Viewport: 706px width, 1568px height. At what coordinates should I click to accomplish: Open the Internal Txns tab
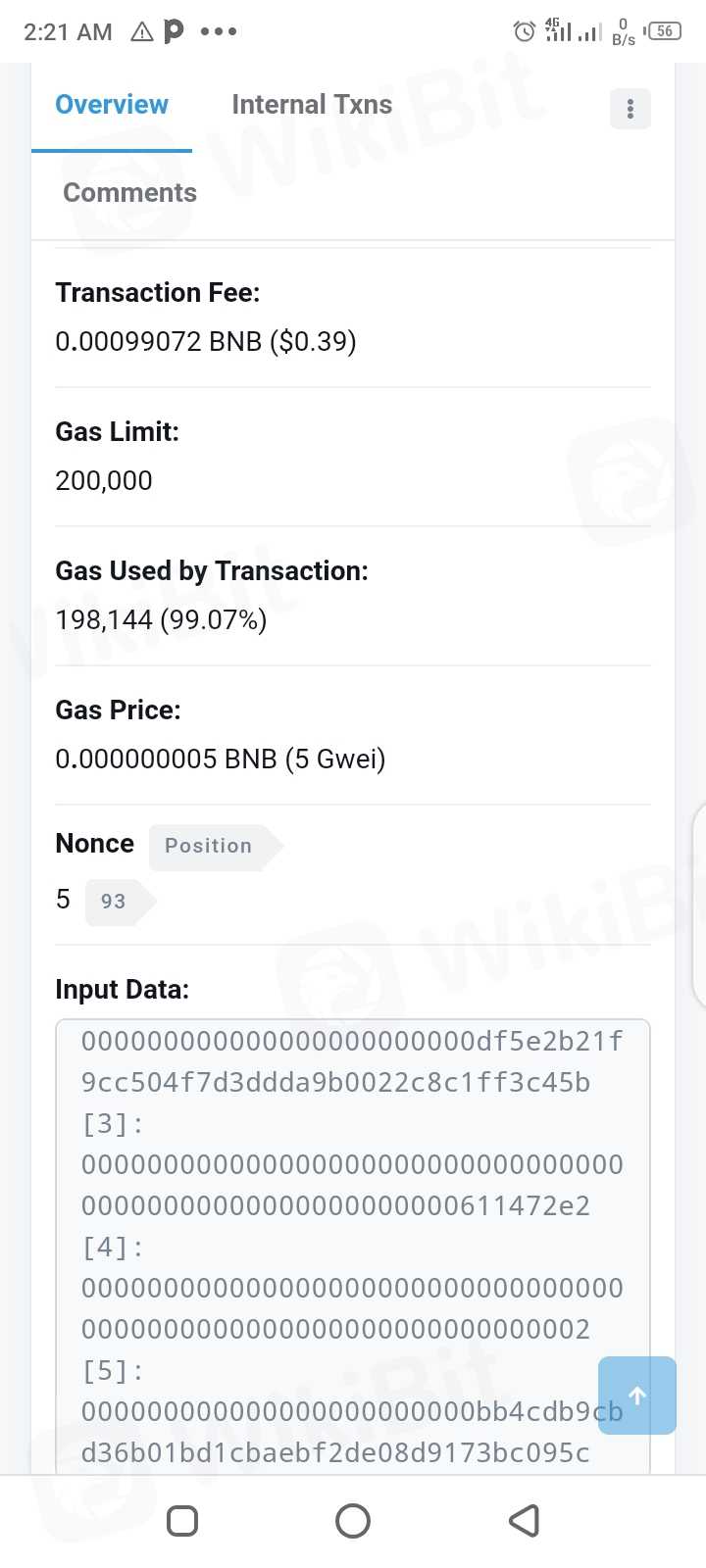(x=312, y=105)
